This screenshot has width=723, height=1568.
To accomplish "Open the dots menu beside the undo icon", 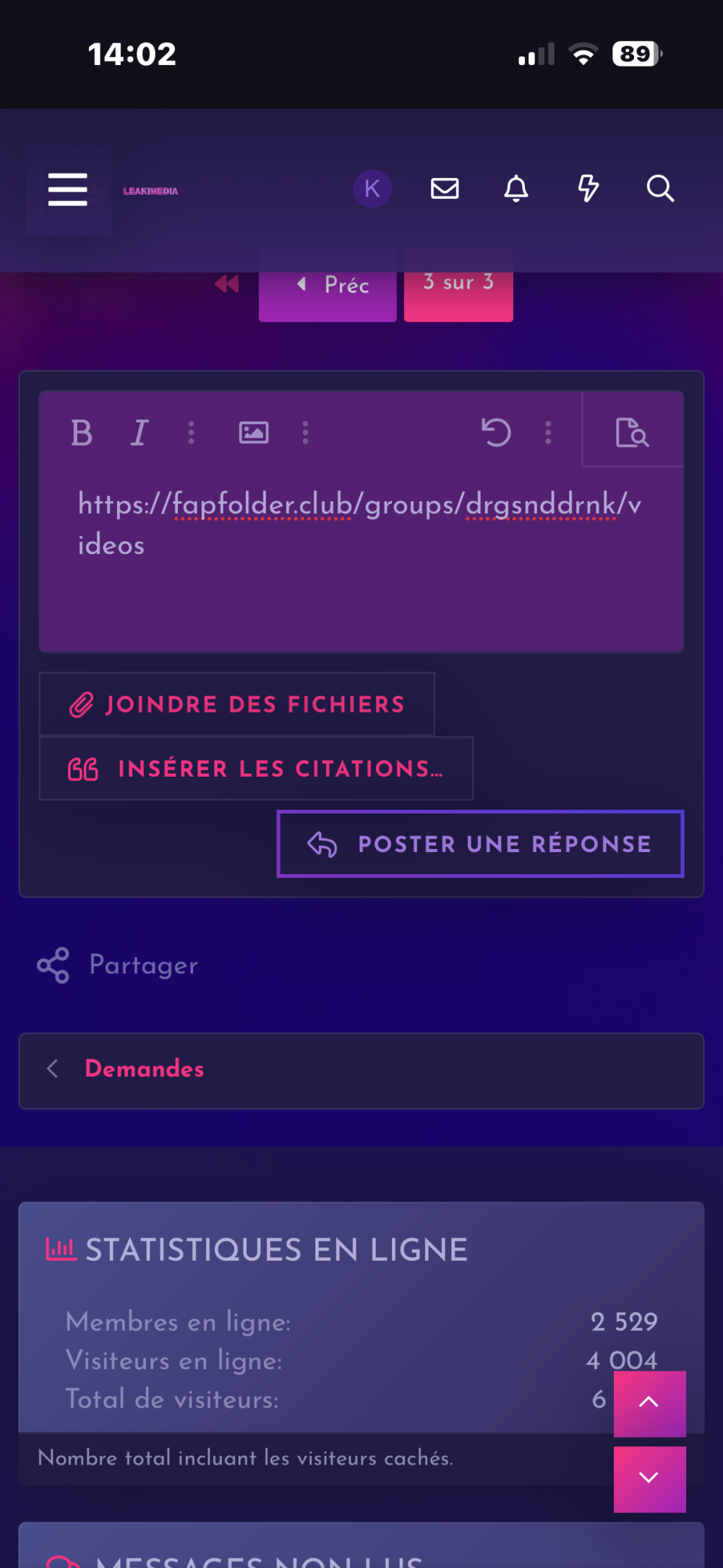I will point(547,431).
